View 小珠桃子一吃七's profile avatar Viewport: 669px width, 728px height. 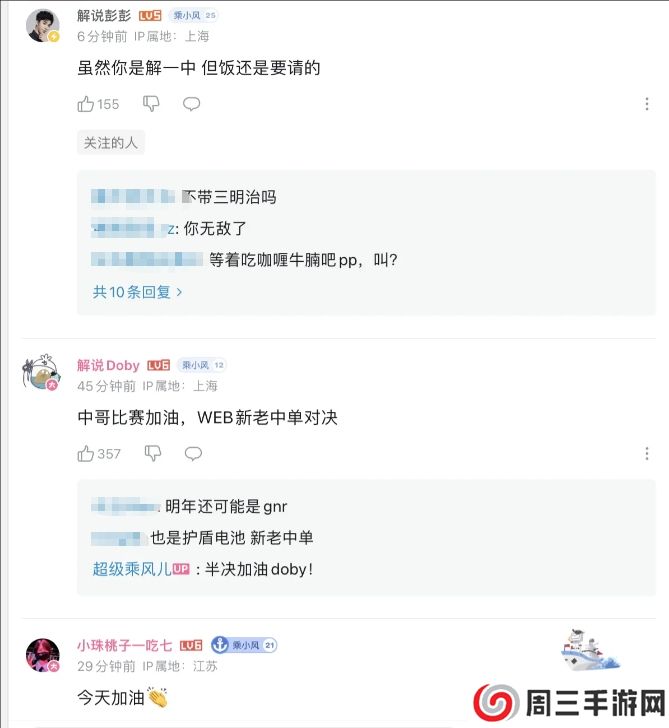(42, 654)
